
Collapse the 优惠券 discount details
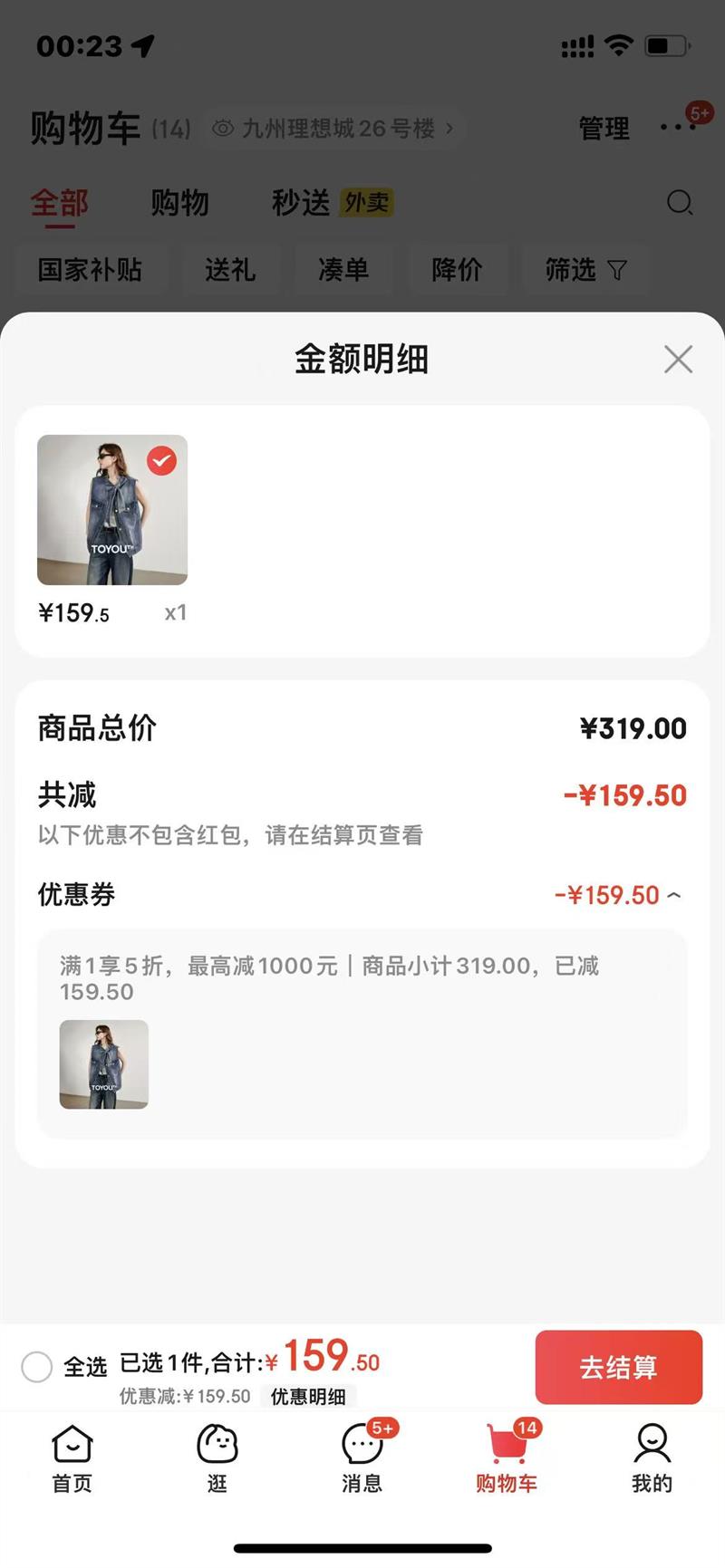point(674,895)
